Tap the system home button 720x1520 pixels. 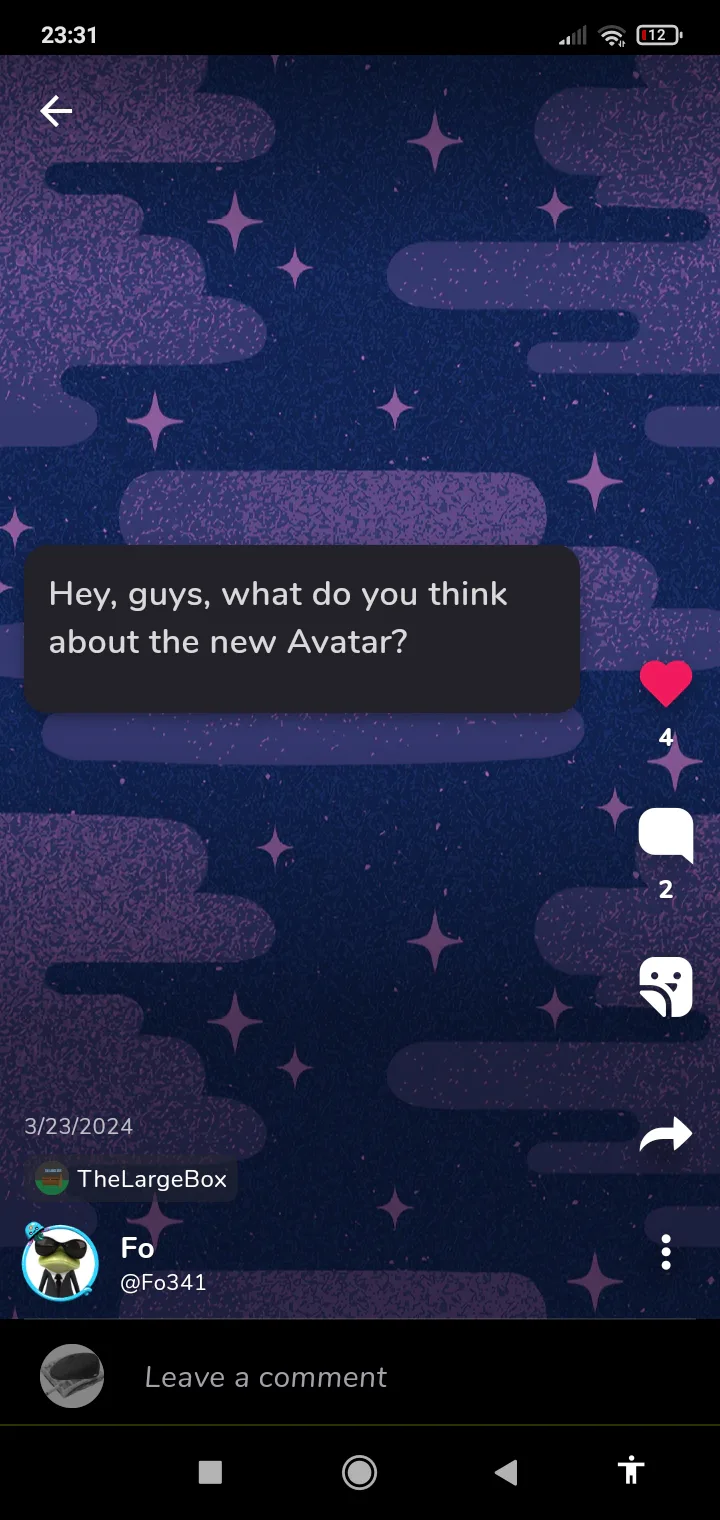pyautogui.click(x=359, y=1472)
